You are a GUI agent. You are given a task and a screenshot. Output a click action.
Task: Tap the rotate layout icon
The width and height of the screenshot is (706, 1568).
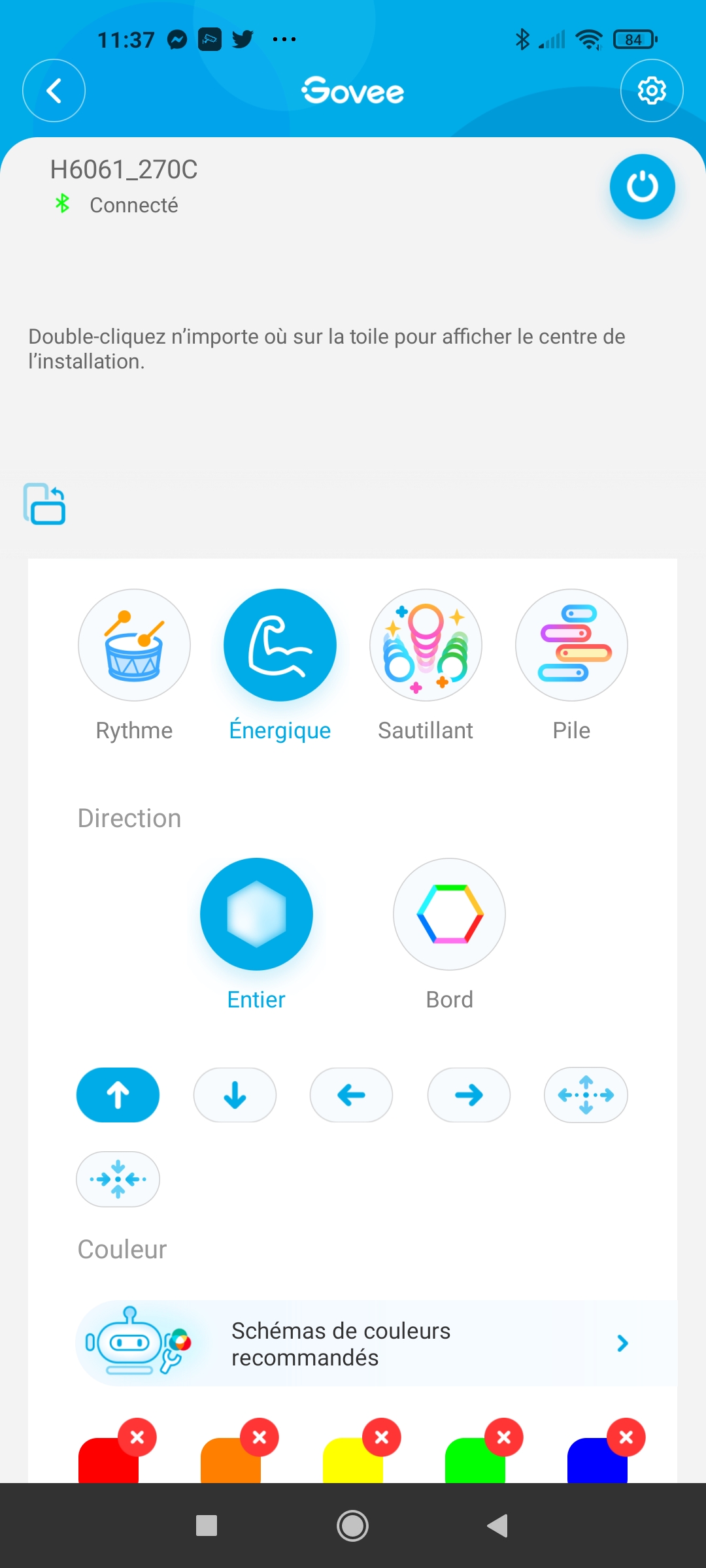[x=44, y=504]
